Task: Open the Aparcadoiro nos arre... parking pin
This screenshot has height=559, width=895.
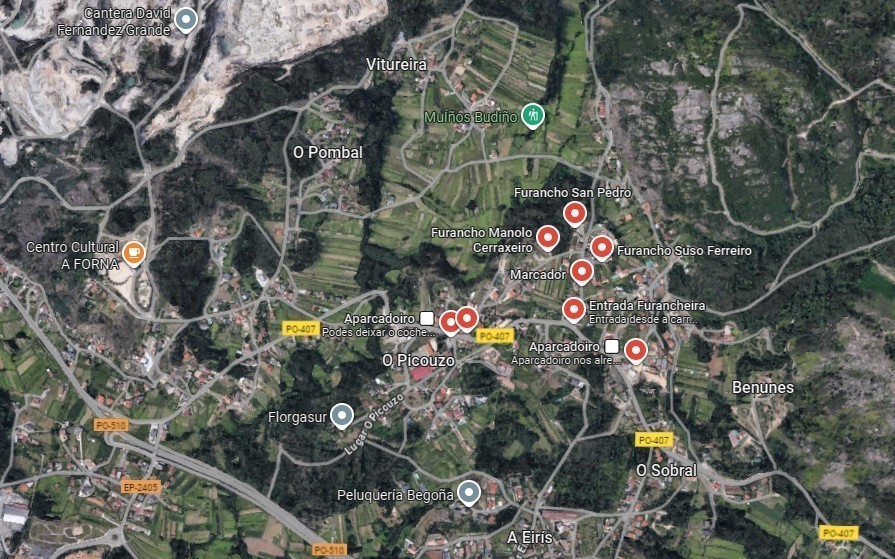Action: [x=635, y=349]
